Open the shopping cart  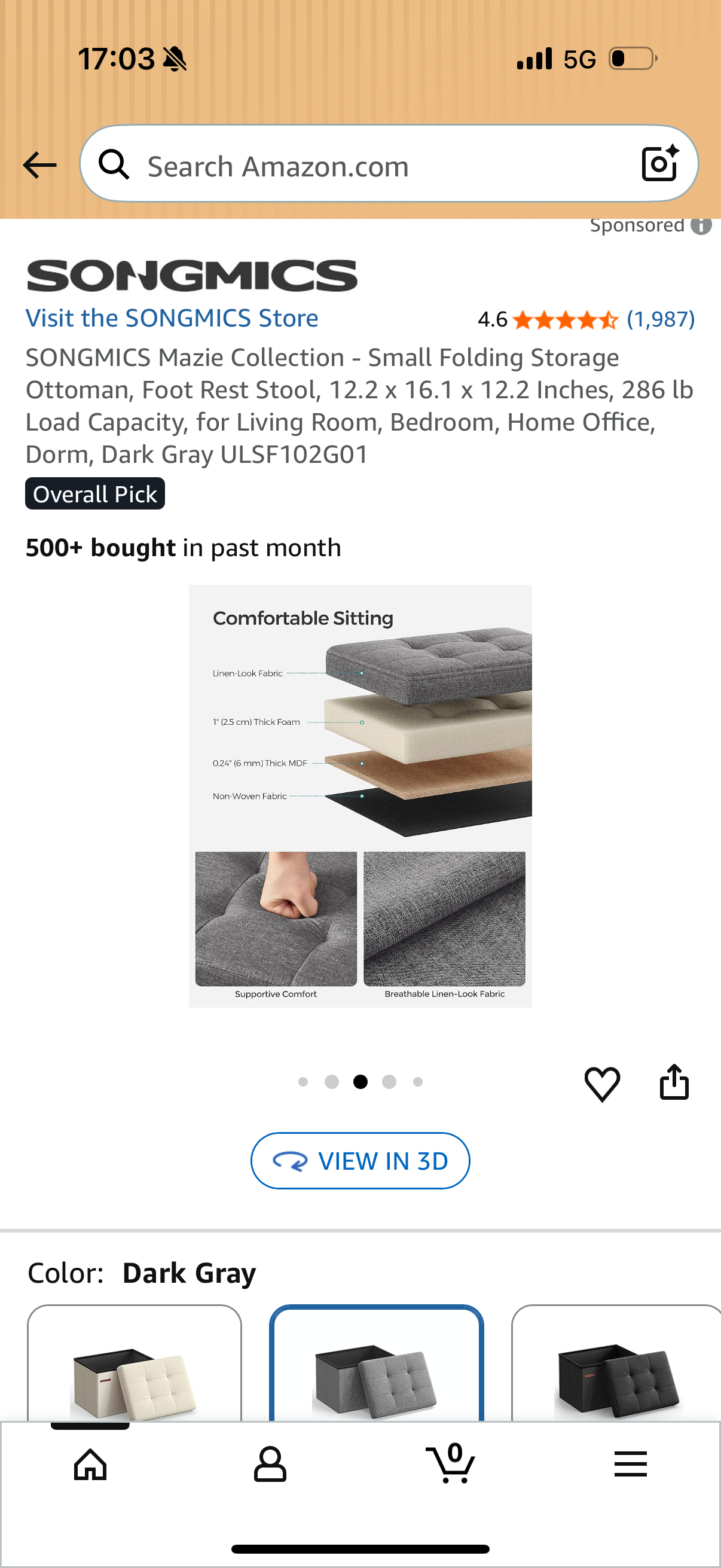(450, 1463)
